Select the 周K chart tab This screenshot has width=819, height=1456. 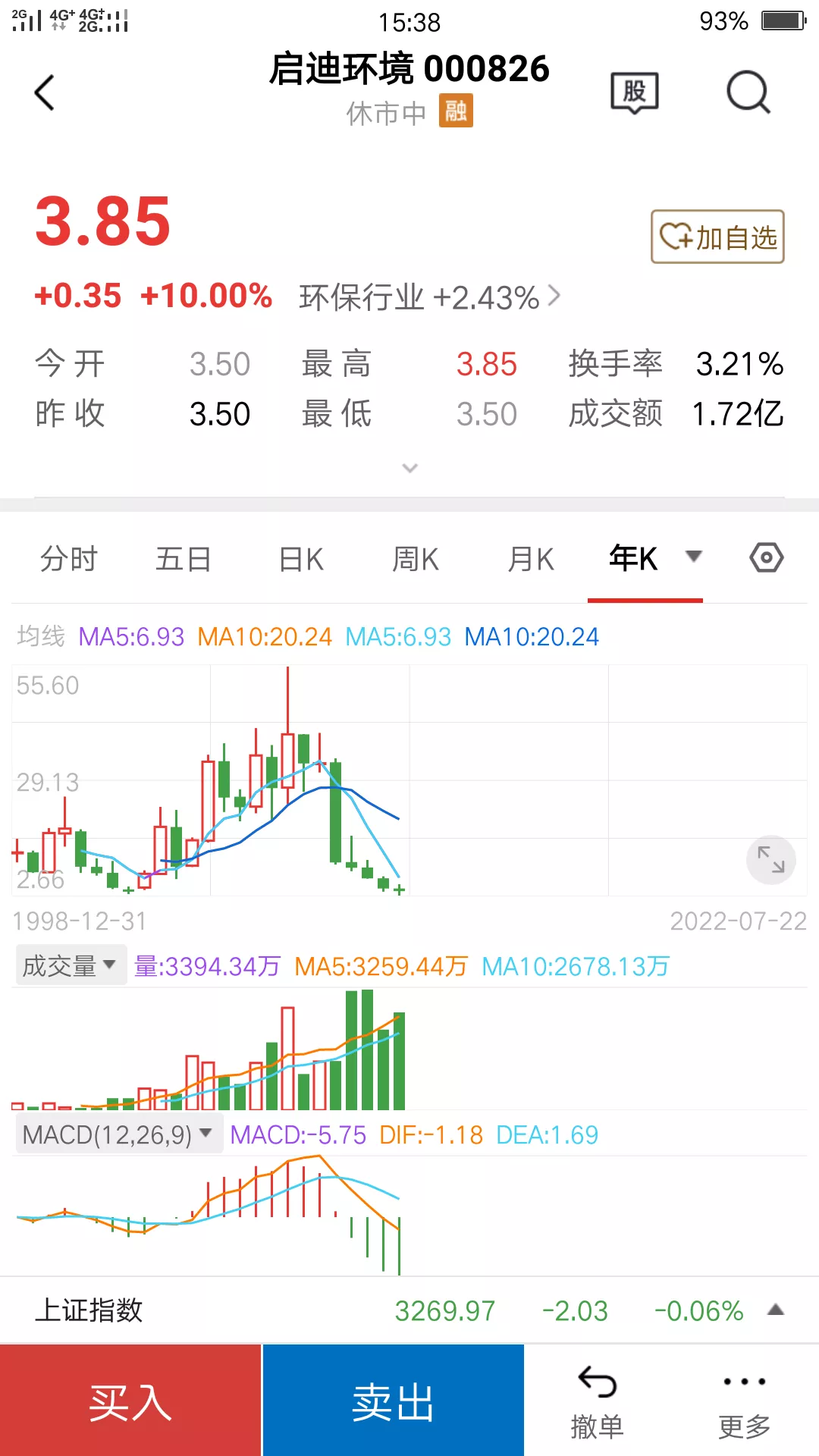(416, 560)
